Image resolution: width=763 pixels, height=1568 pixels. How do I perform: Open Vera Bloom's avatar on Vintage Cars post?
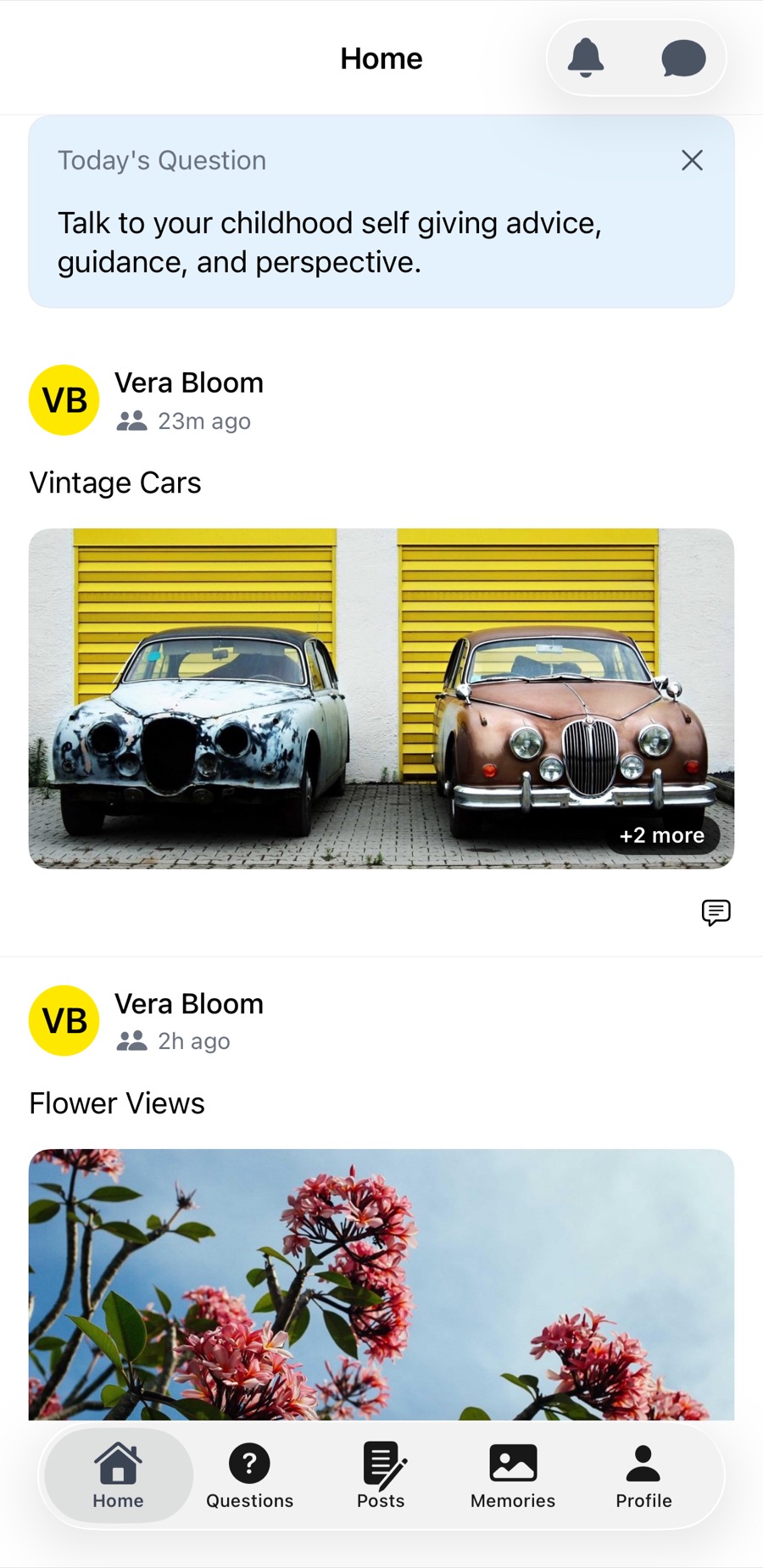(64, 400)
